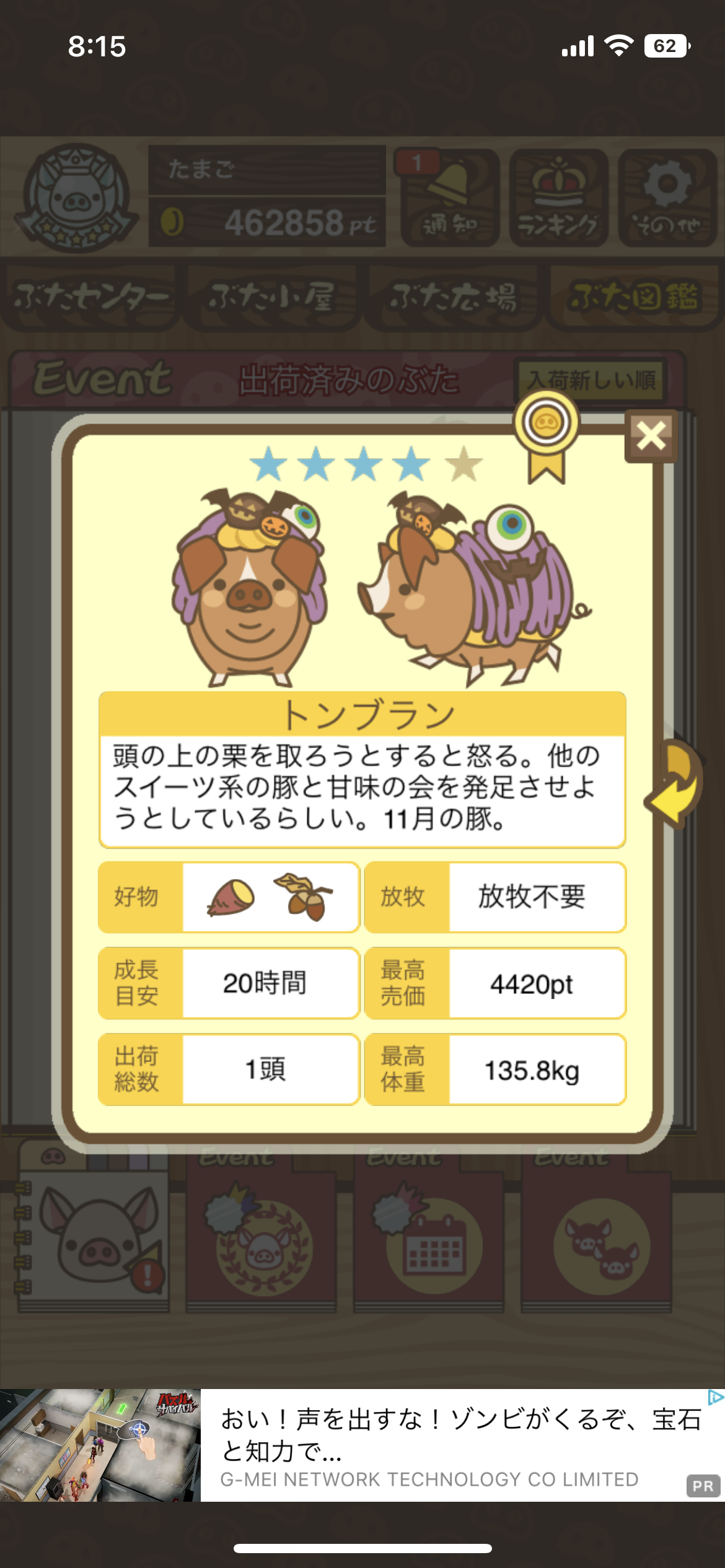Open the zombie puzzle game ad banner

coord(362,1445)
